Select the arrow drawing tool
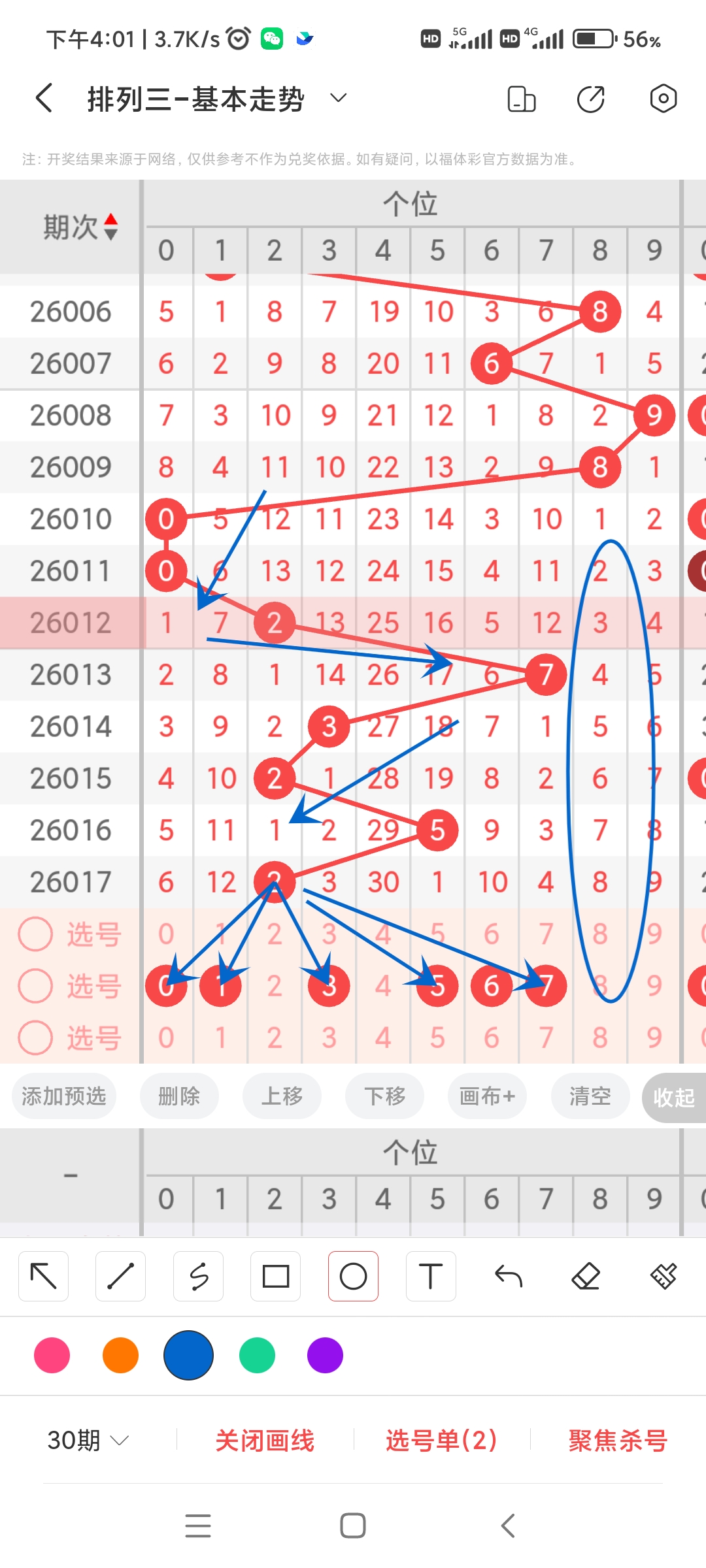The height and width of the screenshot is (1568, 706). [x=43, y=1275]
